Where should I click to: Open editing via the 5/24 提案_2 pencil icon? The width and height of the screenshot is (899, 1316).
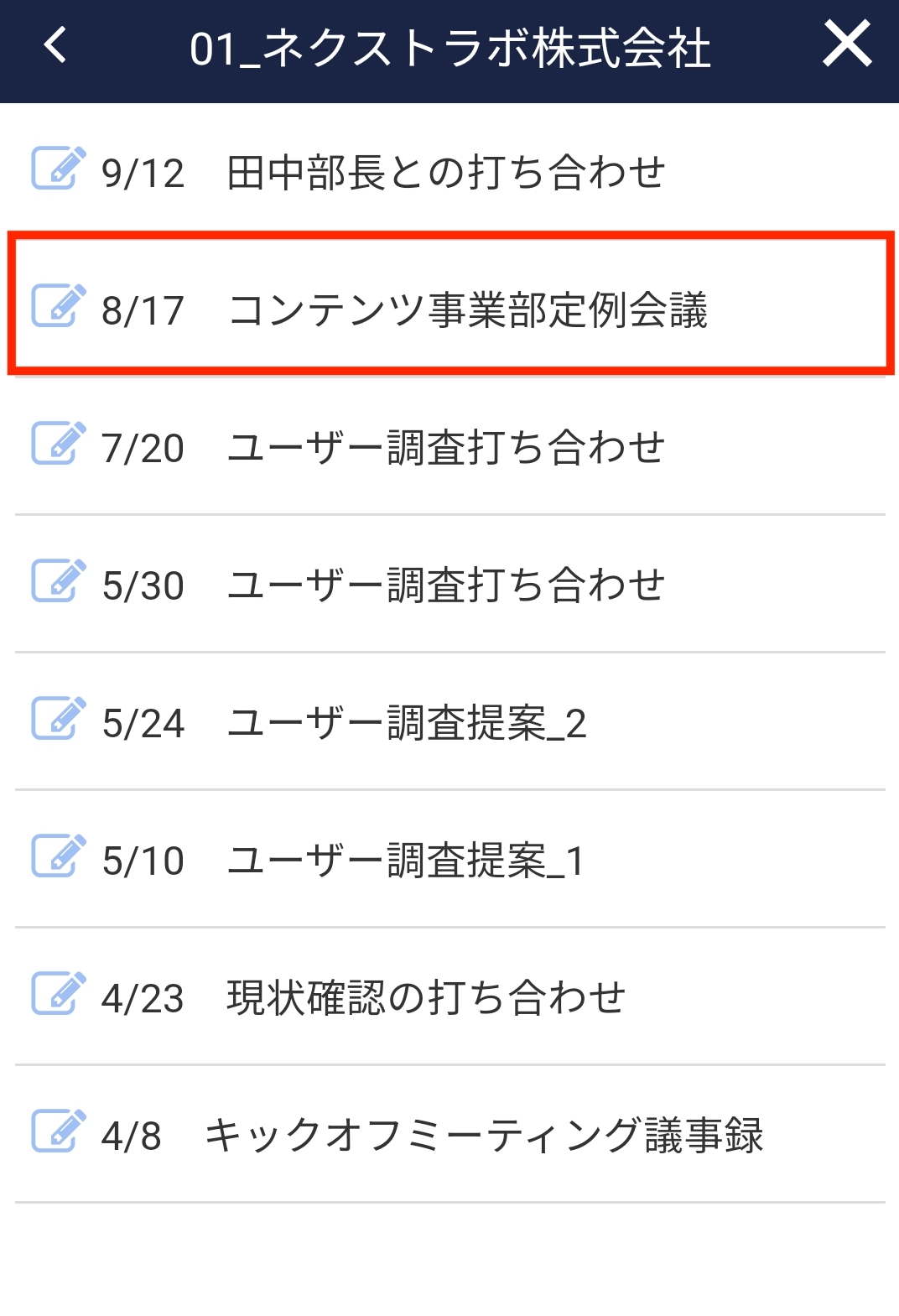tap(59, 720)
